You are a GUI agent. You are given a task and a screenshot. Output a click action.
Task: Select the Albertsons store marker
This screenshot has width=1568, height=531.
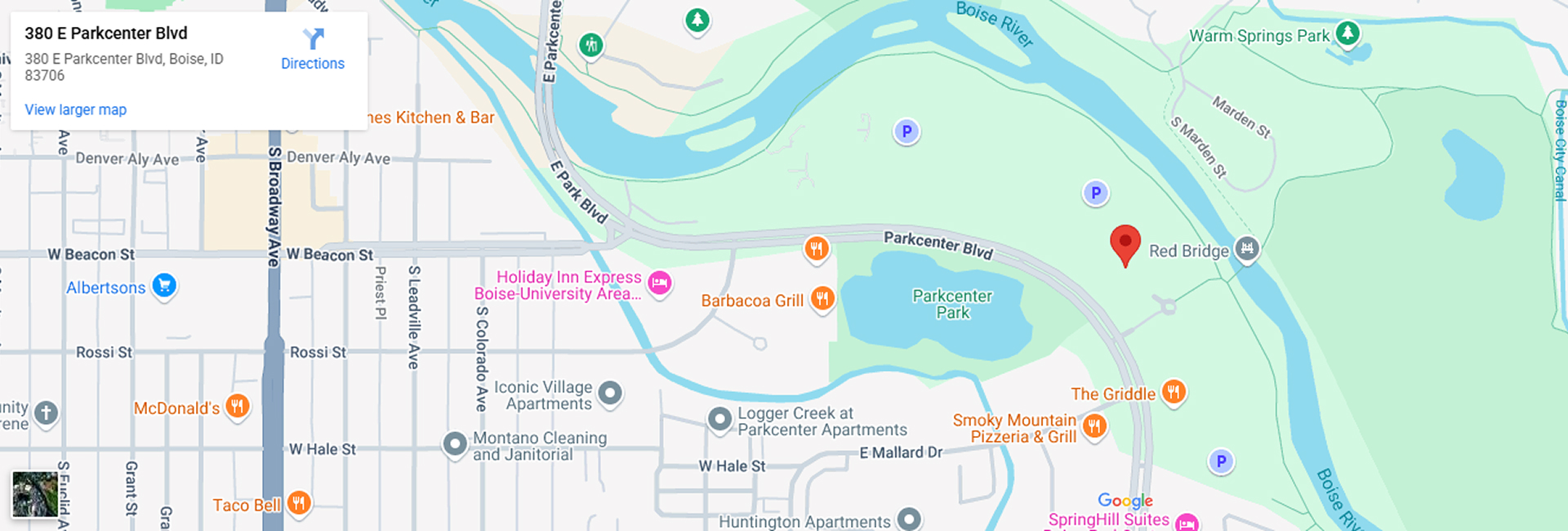164,286
